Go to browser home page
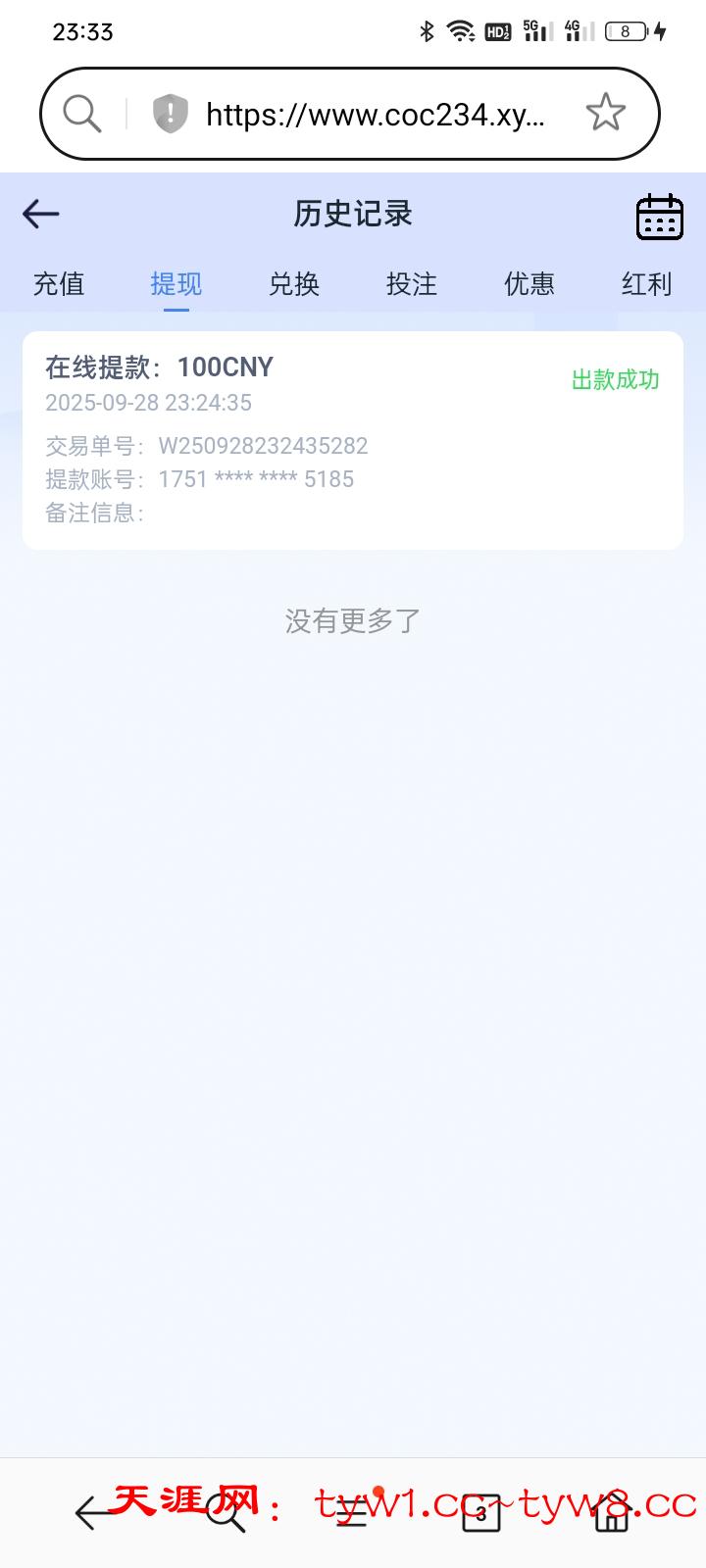The image size is (706, 1568). [612, 1514]
